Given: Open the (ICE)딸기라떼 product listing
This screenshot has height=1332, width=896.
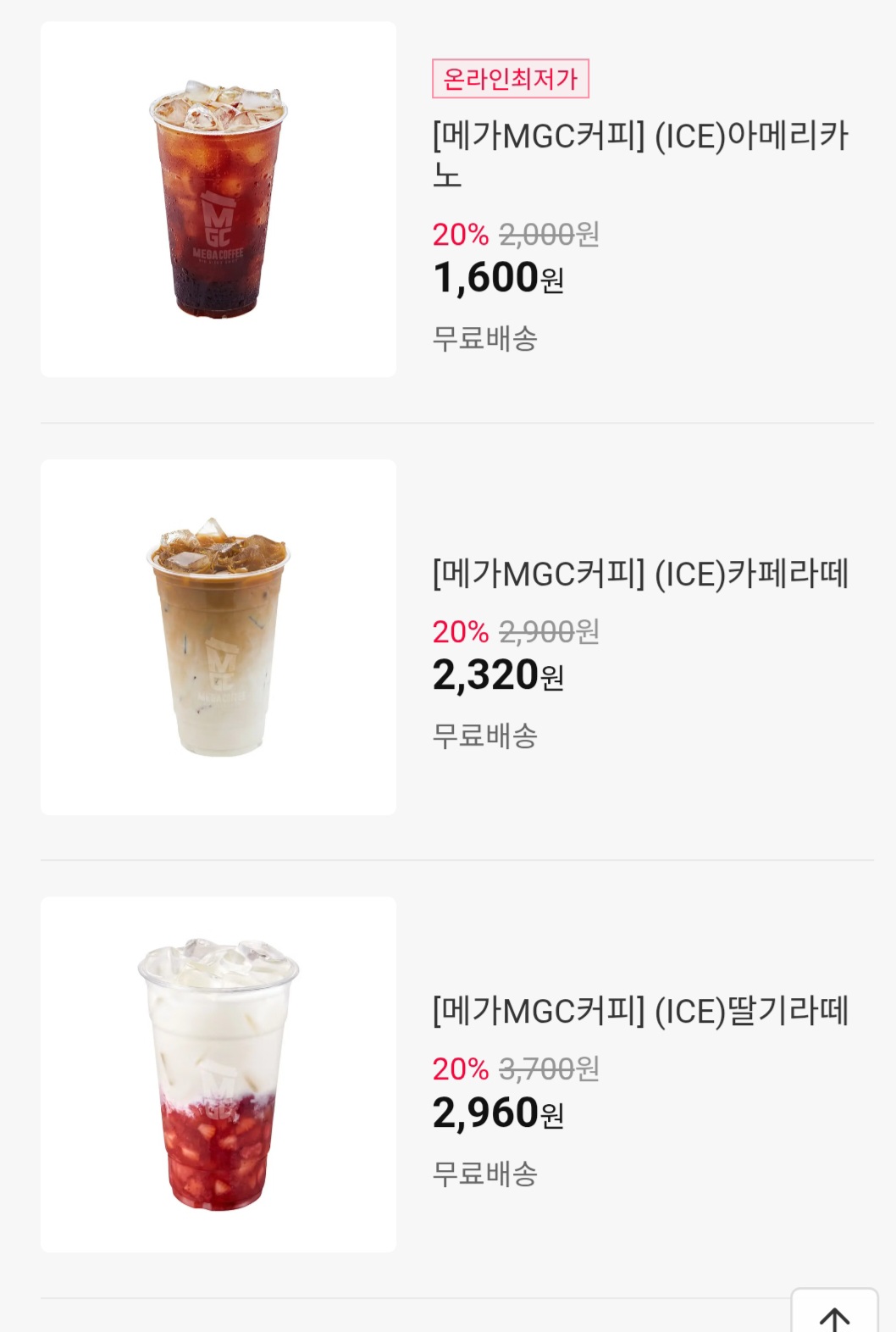Looking at the screenshot, I should pos(639,1012).
